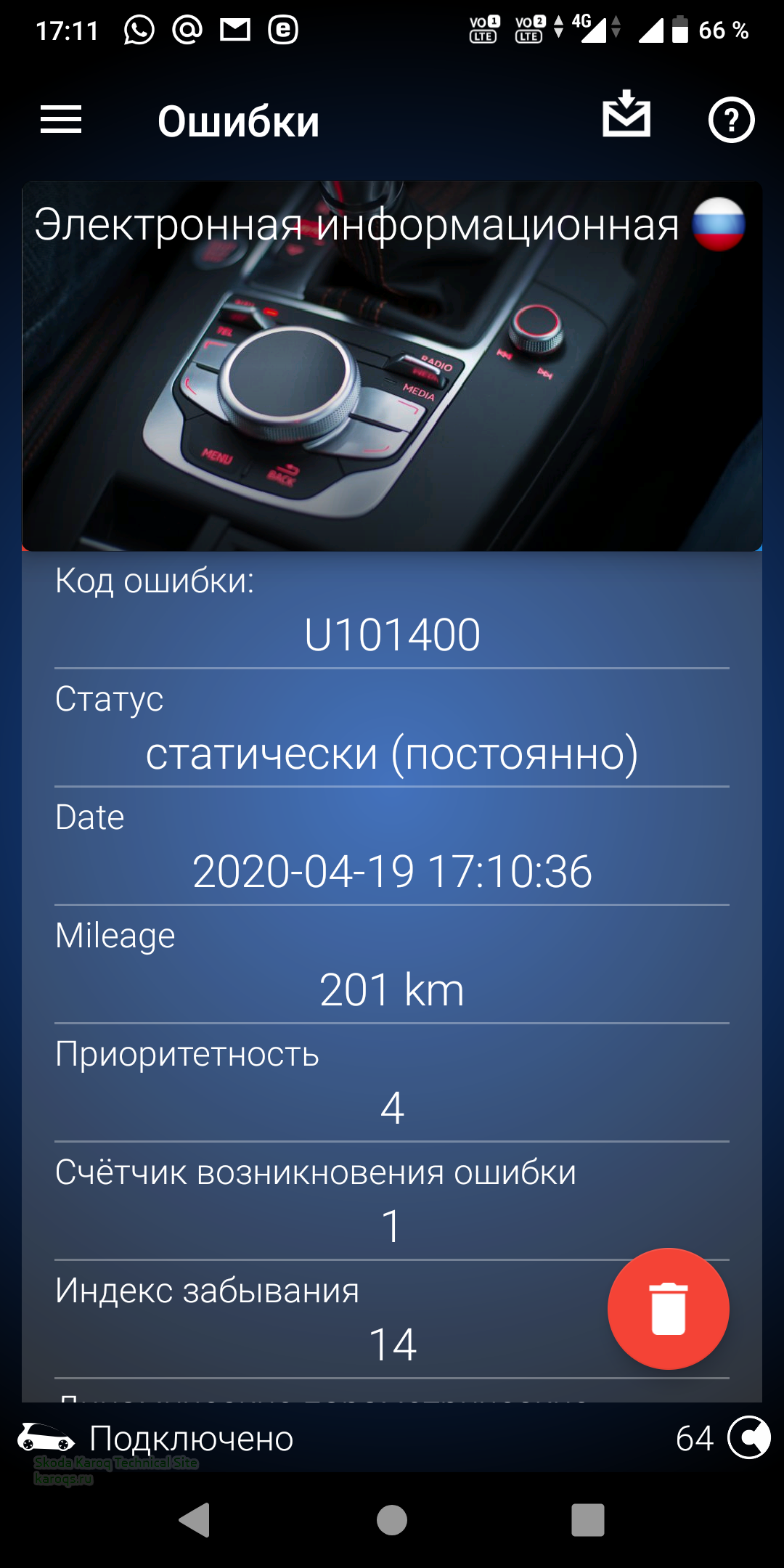Go back using the system back button
This screenshot has width=784, height=1568.
195,1520
